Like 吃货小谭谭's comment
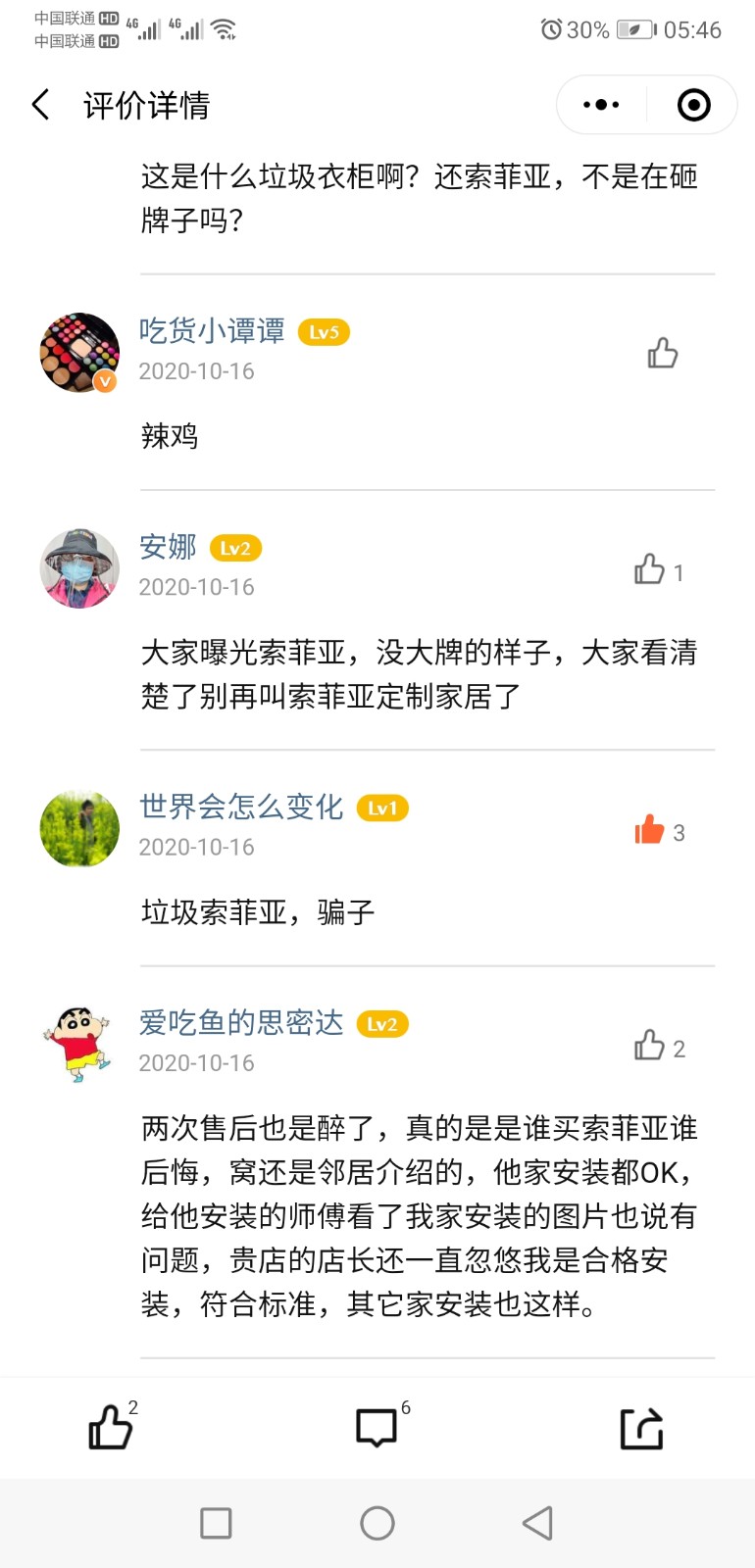 coord(663,353)
